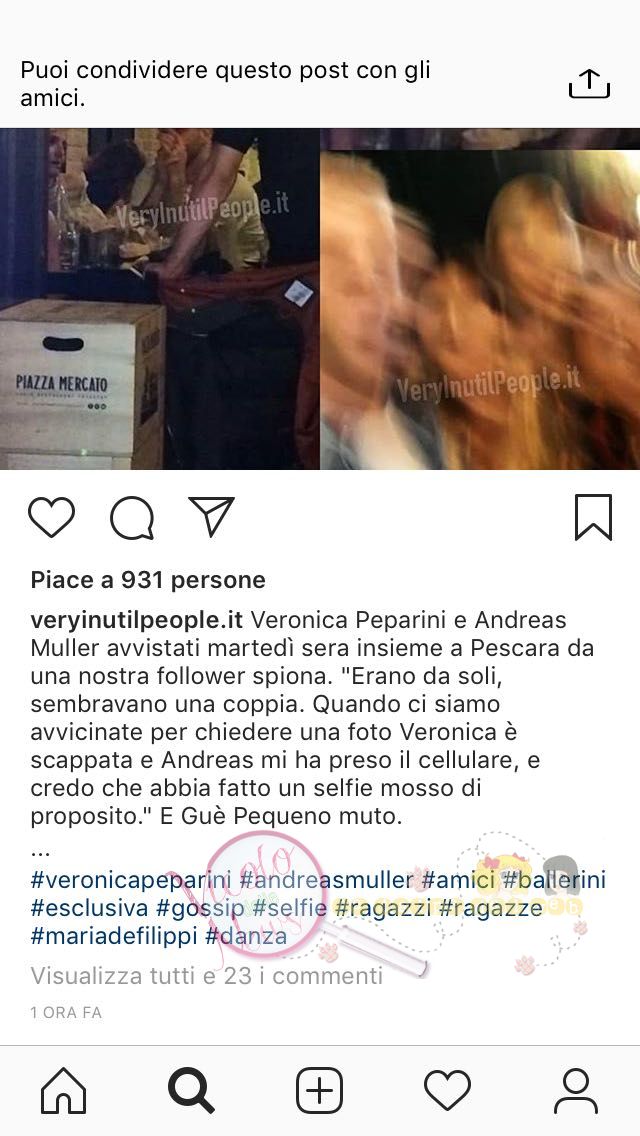Go to the Home tab
This screenshot has height=1136, width=640.
(63, 1090)
